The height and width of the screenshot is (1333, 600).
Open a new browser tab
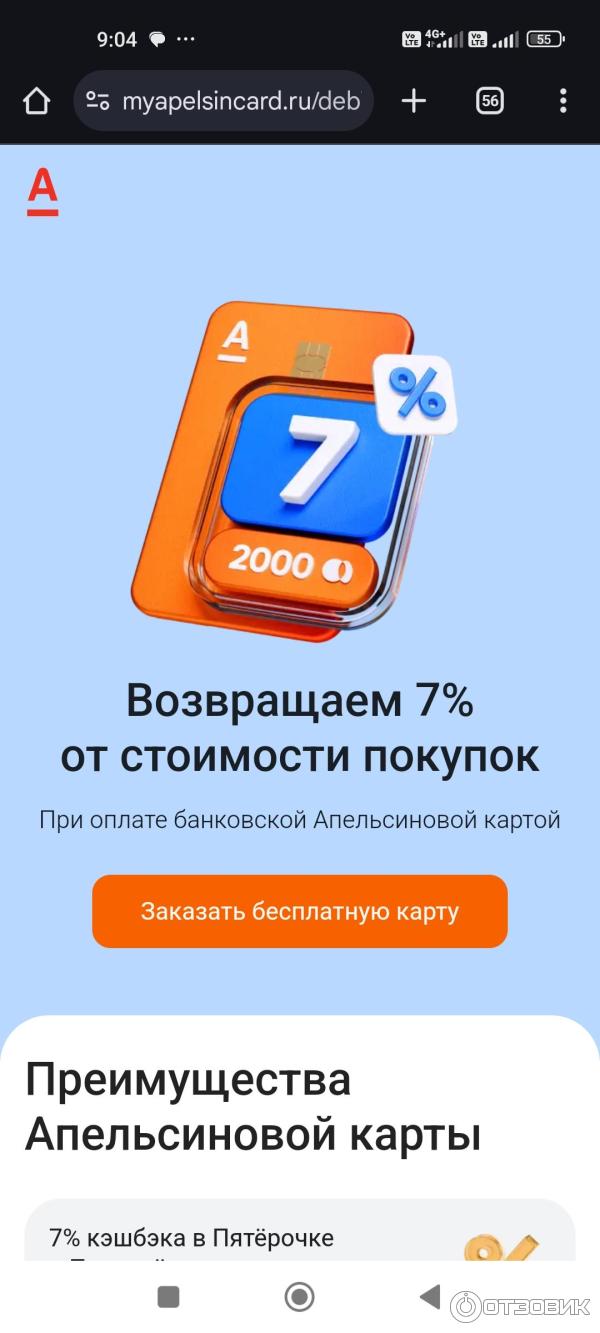click(x=413, y=101)
